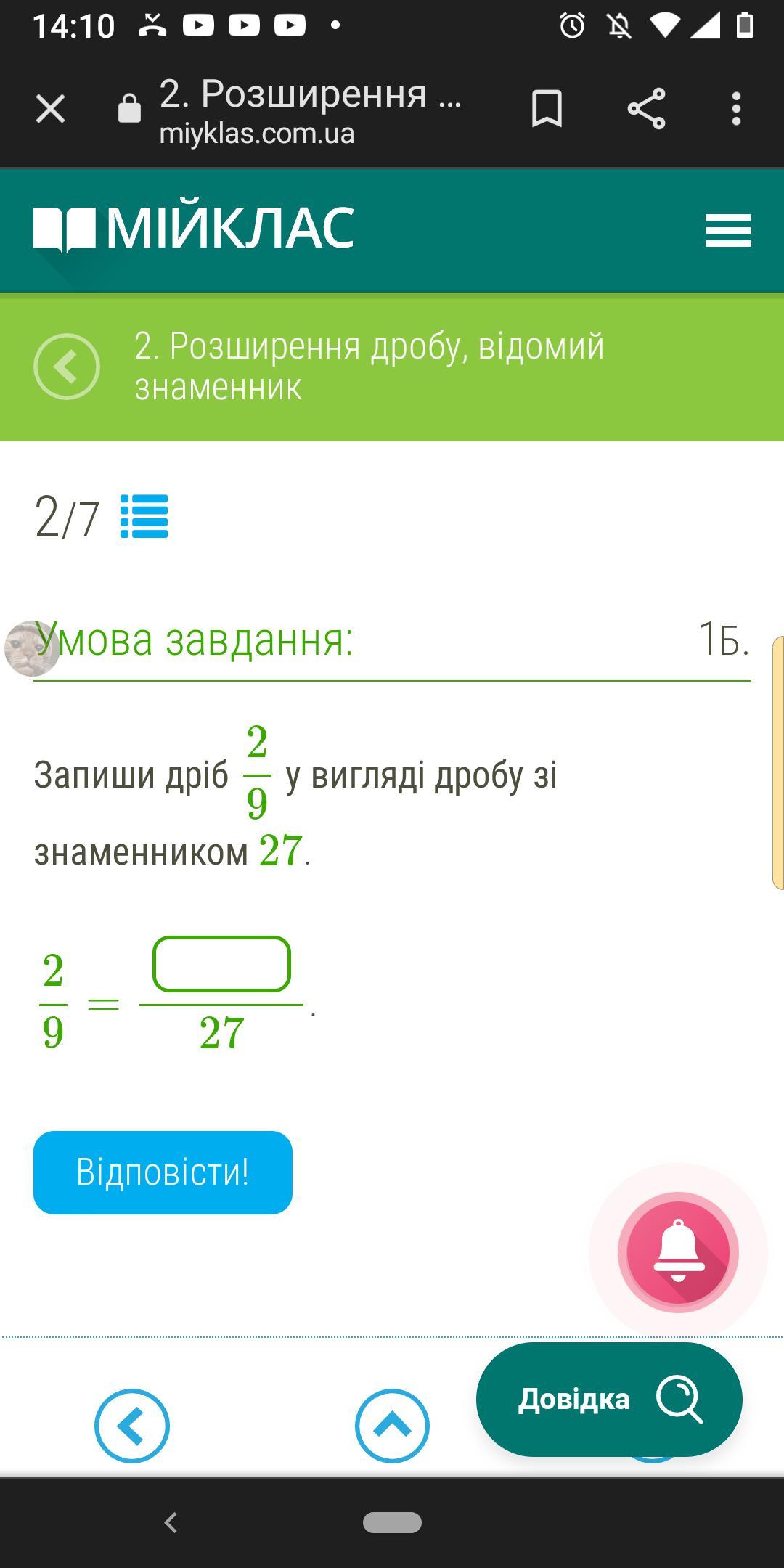
Task: Go back from the topic header
Action: [x=67, y=367]
